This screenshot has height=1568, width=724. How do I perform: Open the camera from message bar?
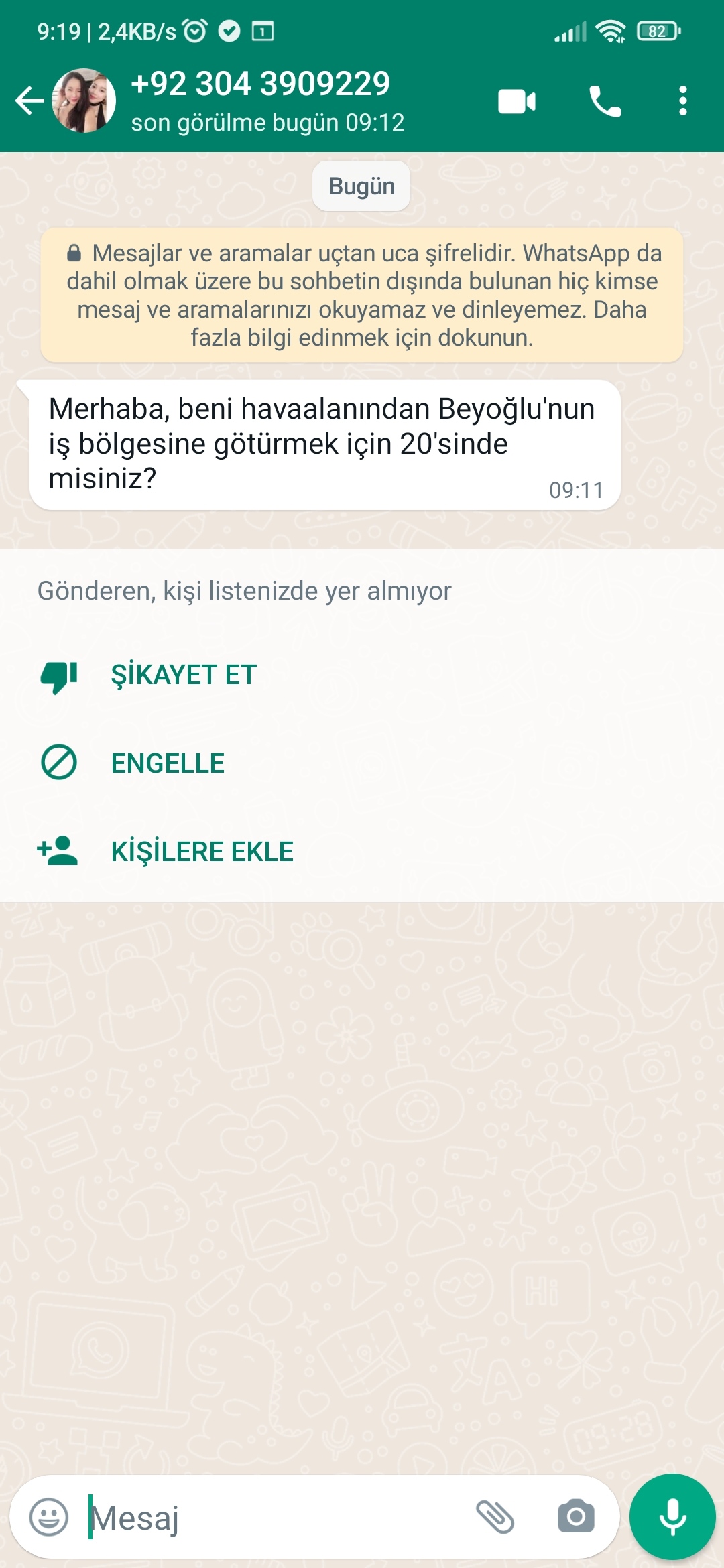click(x=576, y=1517)
